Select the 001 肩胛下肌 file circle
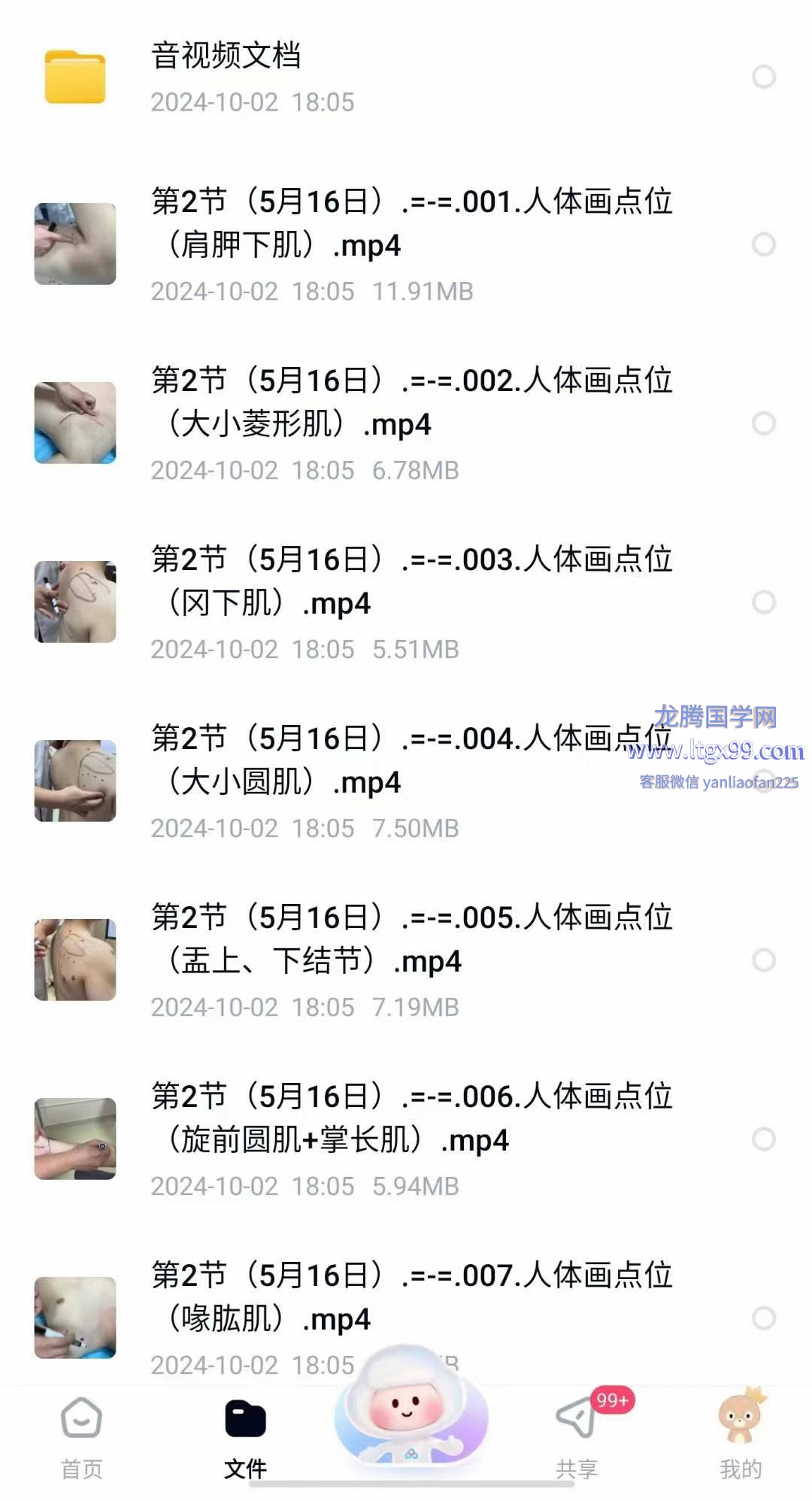812x1501 pixels. [763, 244]
